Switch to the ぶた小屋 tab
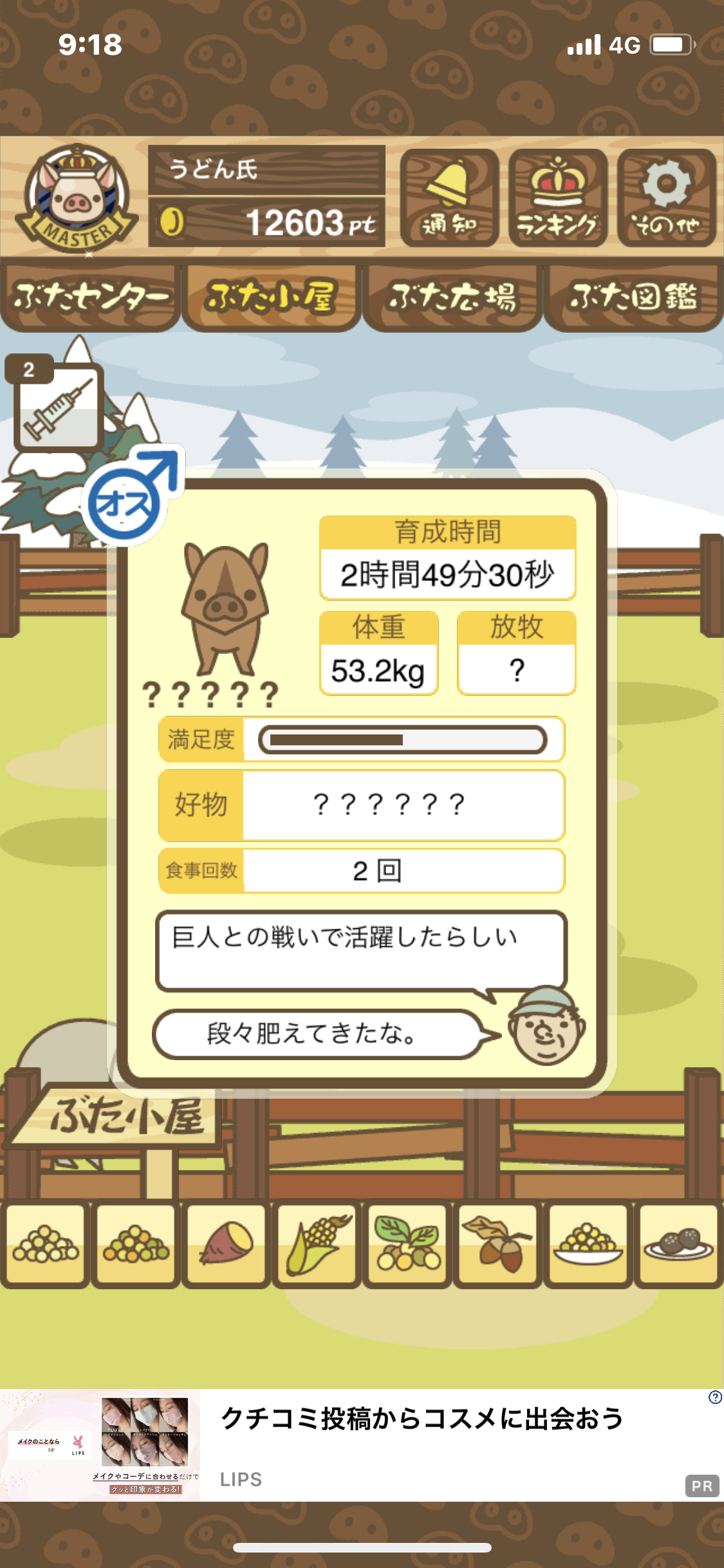The height and width of the screenshot is (1568, 724). pyautogui.click(x=271, y=297)
